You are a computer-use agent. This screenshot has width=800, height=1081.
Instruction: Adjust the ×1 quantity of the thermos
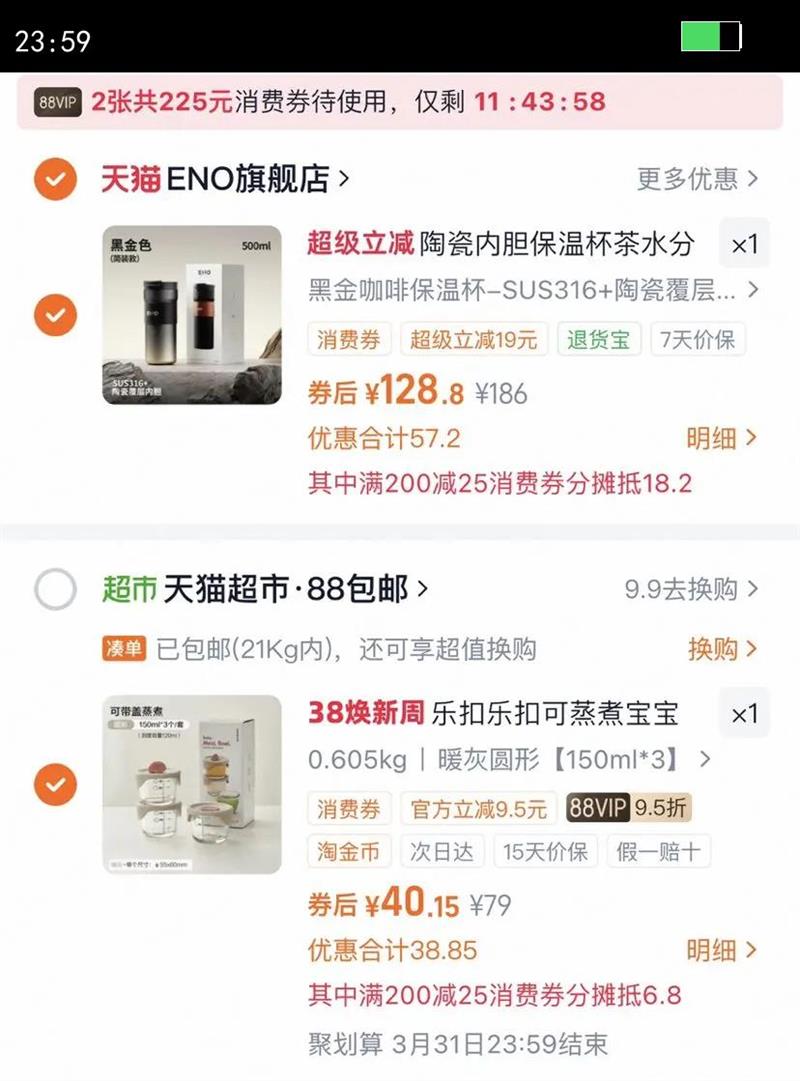click(744, 244)
